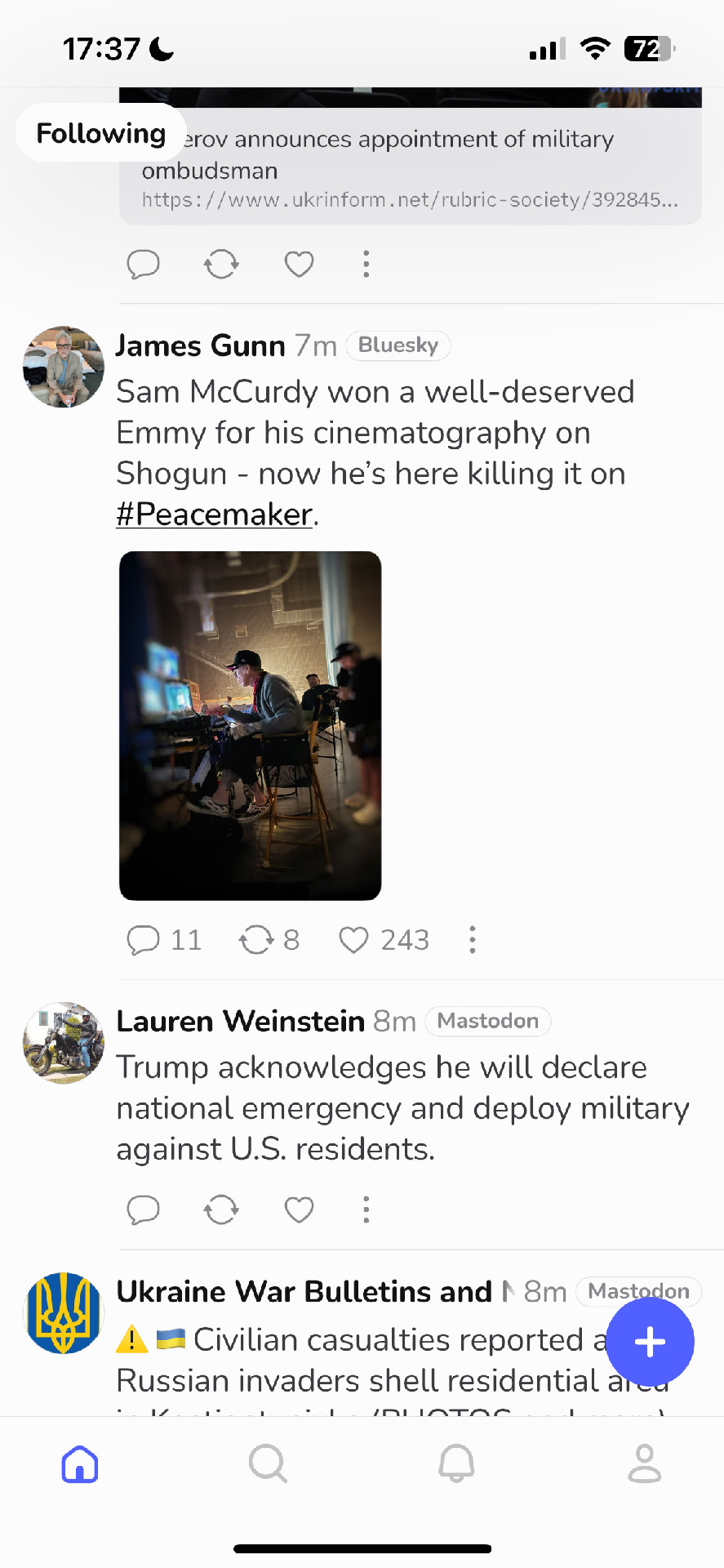Go to the Profile tab
The height and width of the screenshot is (1568, 724).
[x=644, y=1463]
